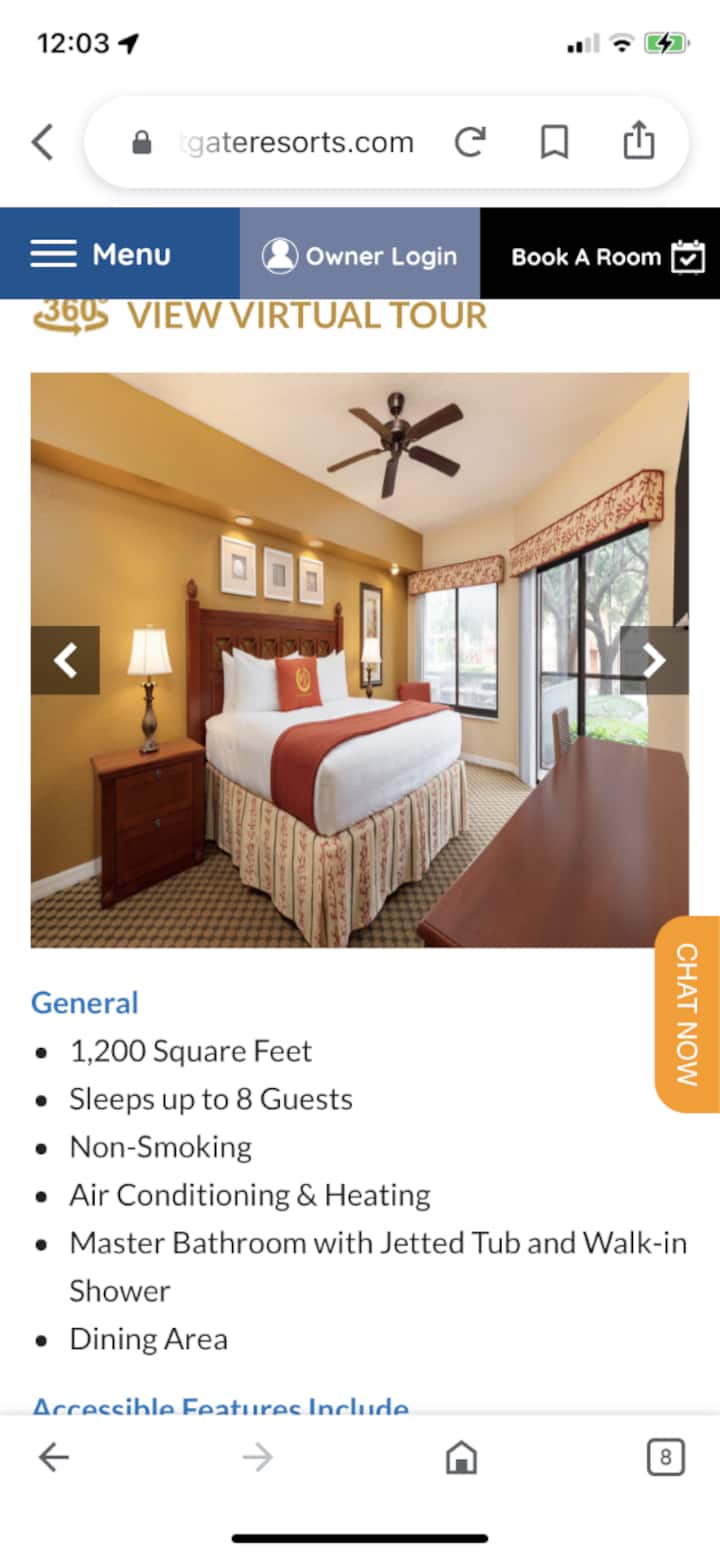
Task: Tap the URL address field
Action: [x=290, y=142]
